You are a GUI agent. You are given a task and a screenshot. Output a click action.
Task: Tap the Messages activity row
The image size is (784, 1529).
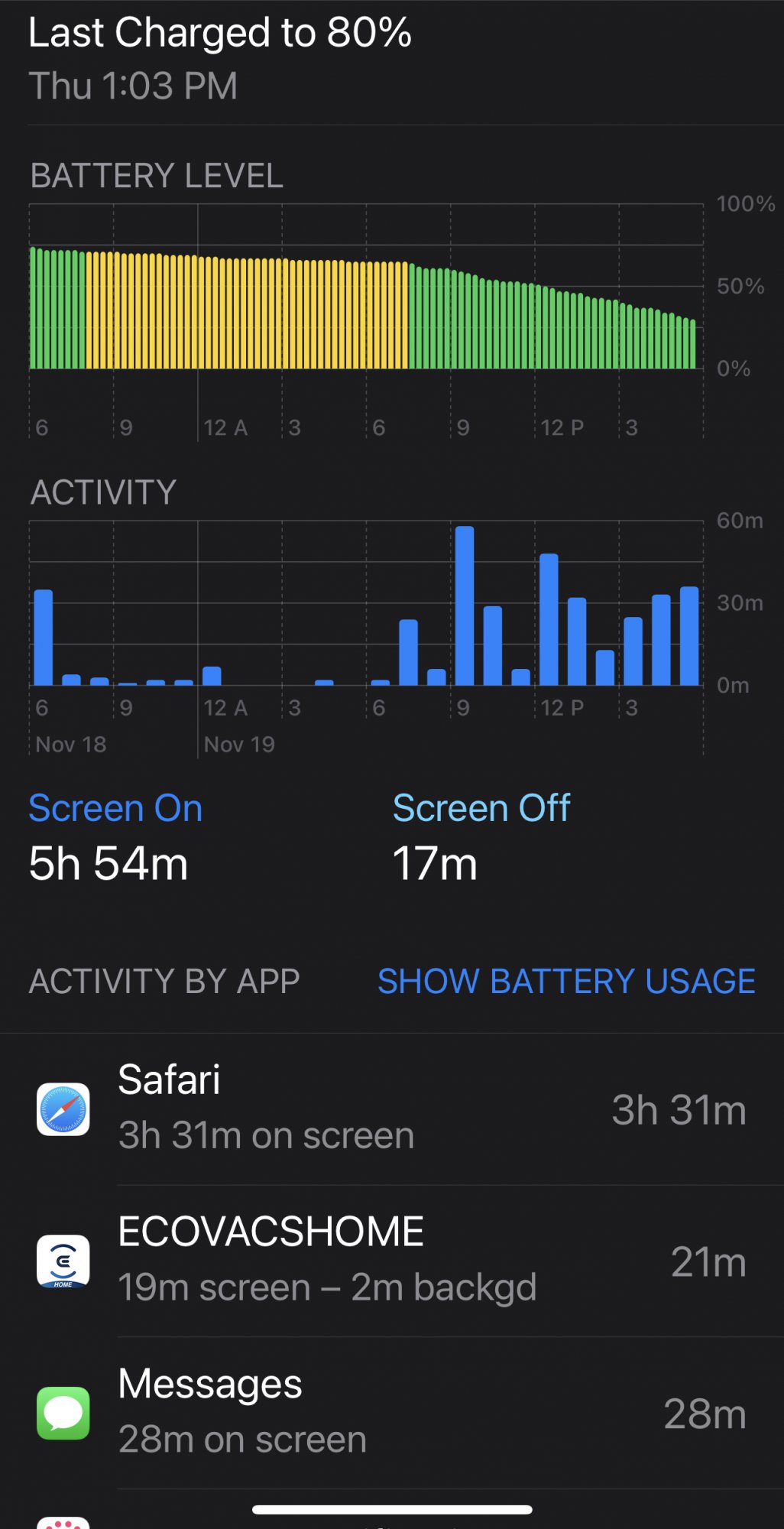(391, 1412)
